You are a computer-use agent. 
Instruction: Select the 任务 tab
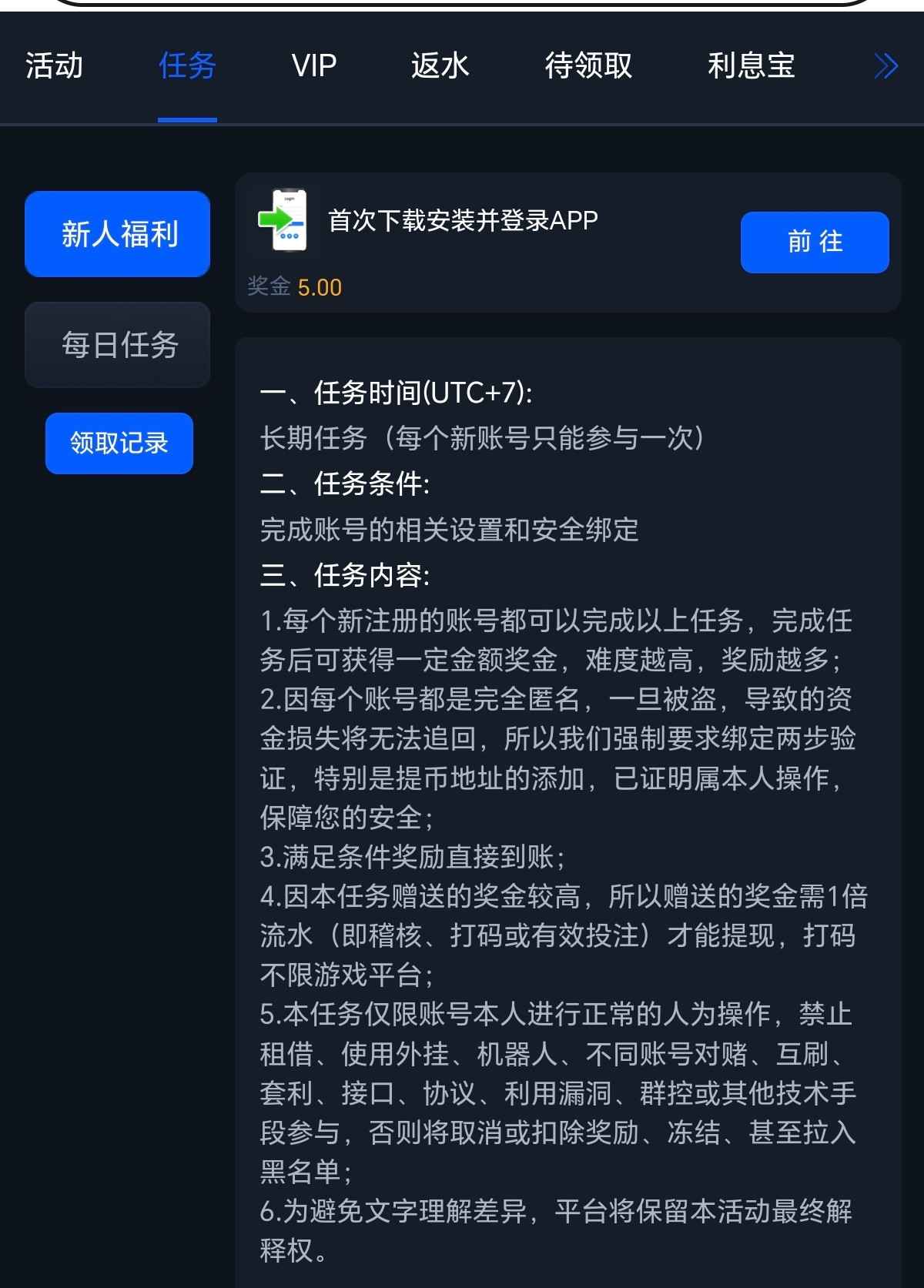(187, 66)
